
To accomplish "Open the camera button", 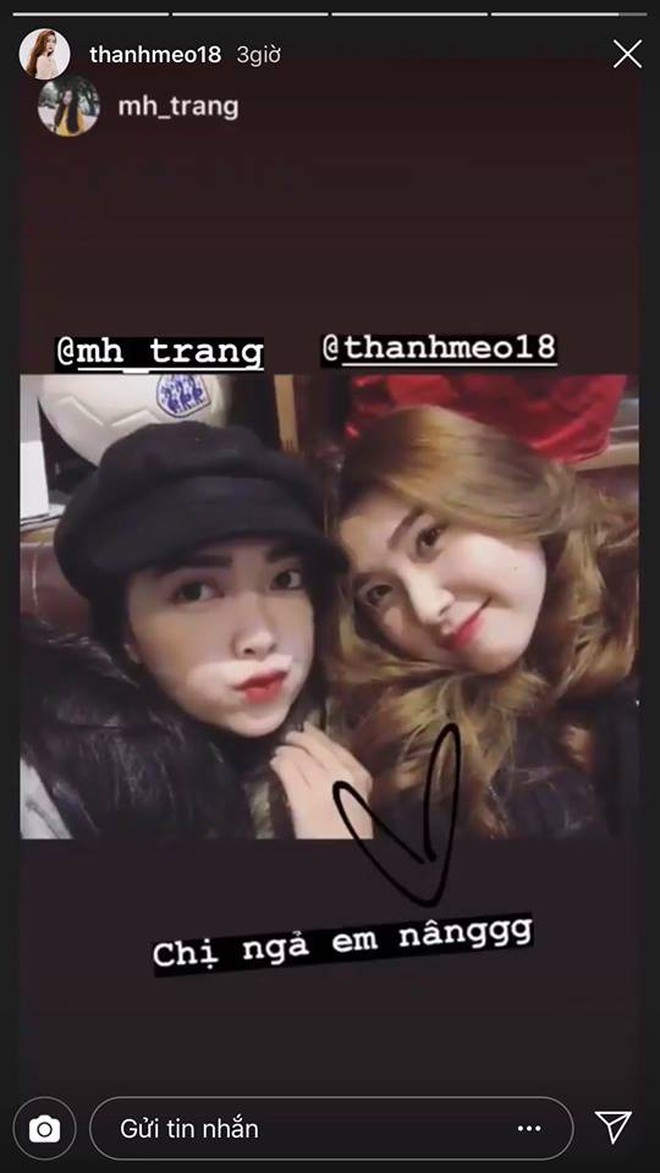I will (44, 1129).
